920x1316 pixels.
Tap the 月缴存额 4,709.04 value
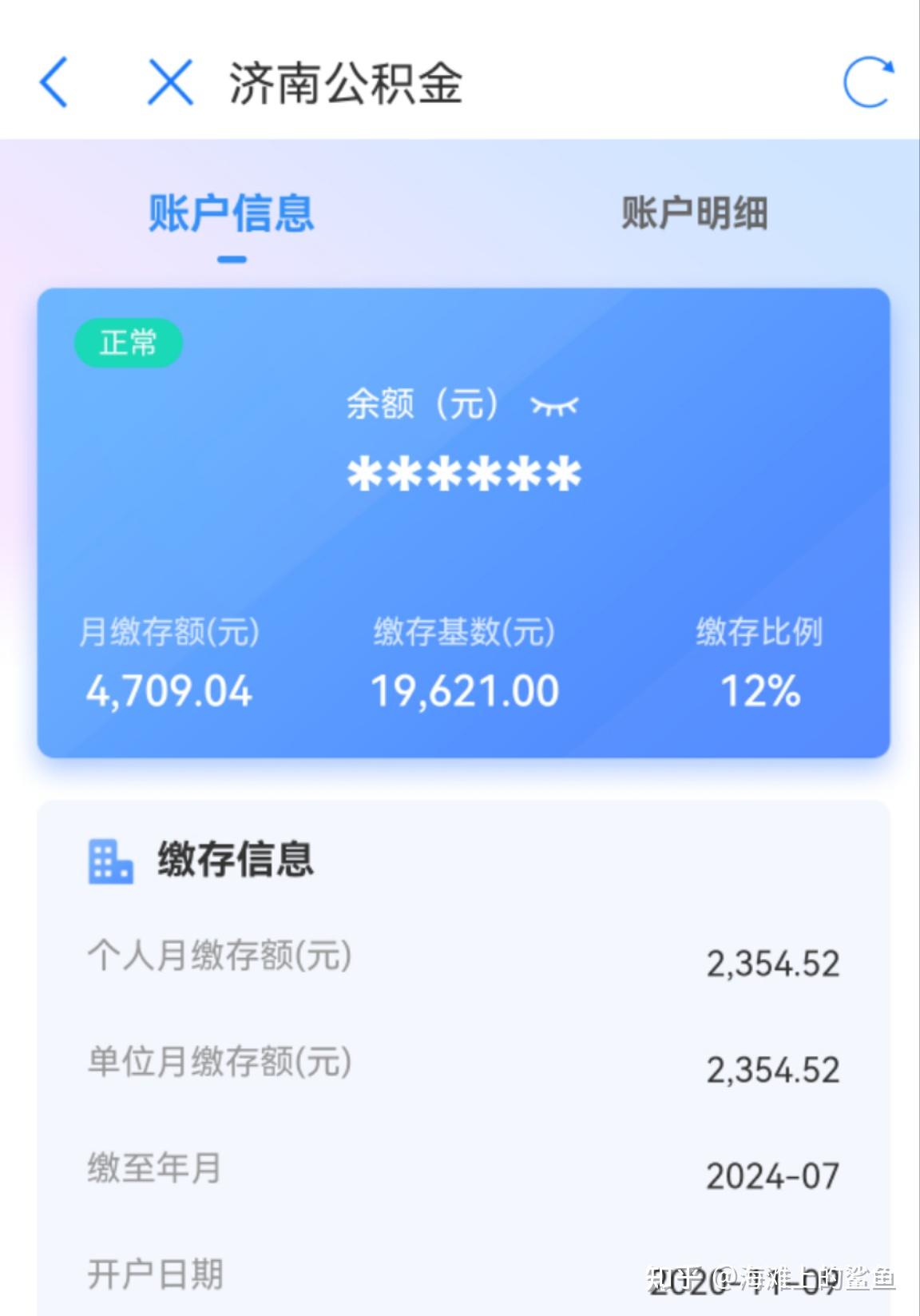click(169, 692)
